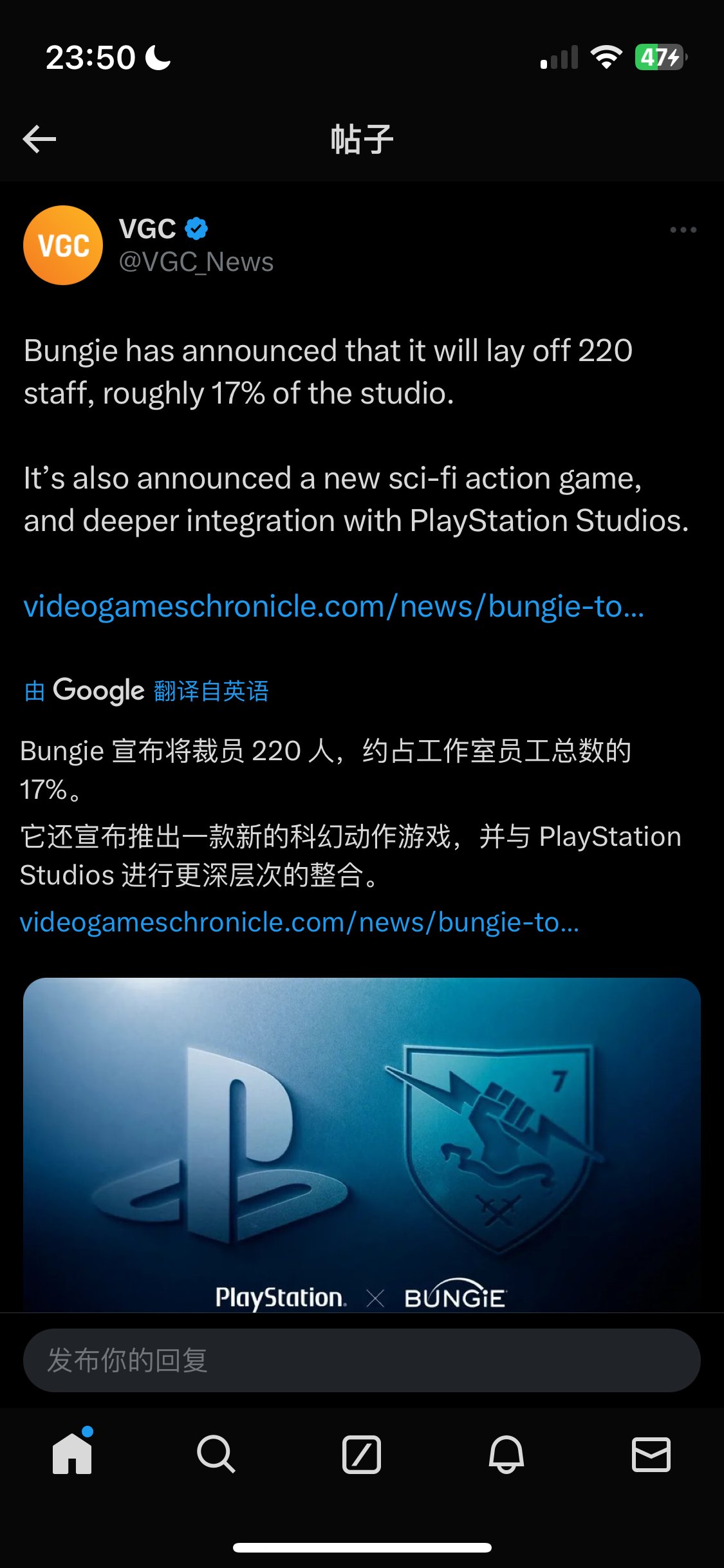The width and height of the screenshot is (724, 1568).
Task: Open the notifications bell tab
Action: click(506, 1454)
